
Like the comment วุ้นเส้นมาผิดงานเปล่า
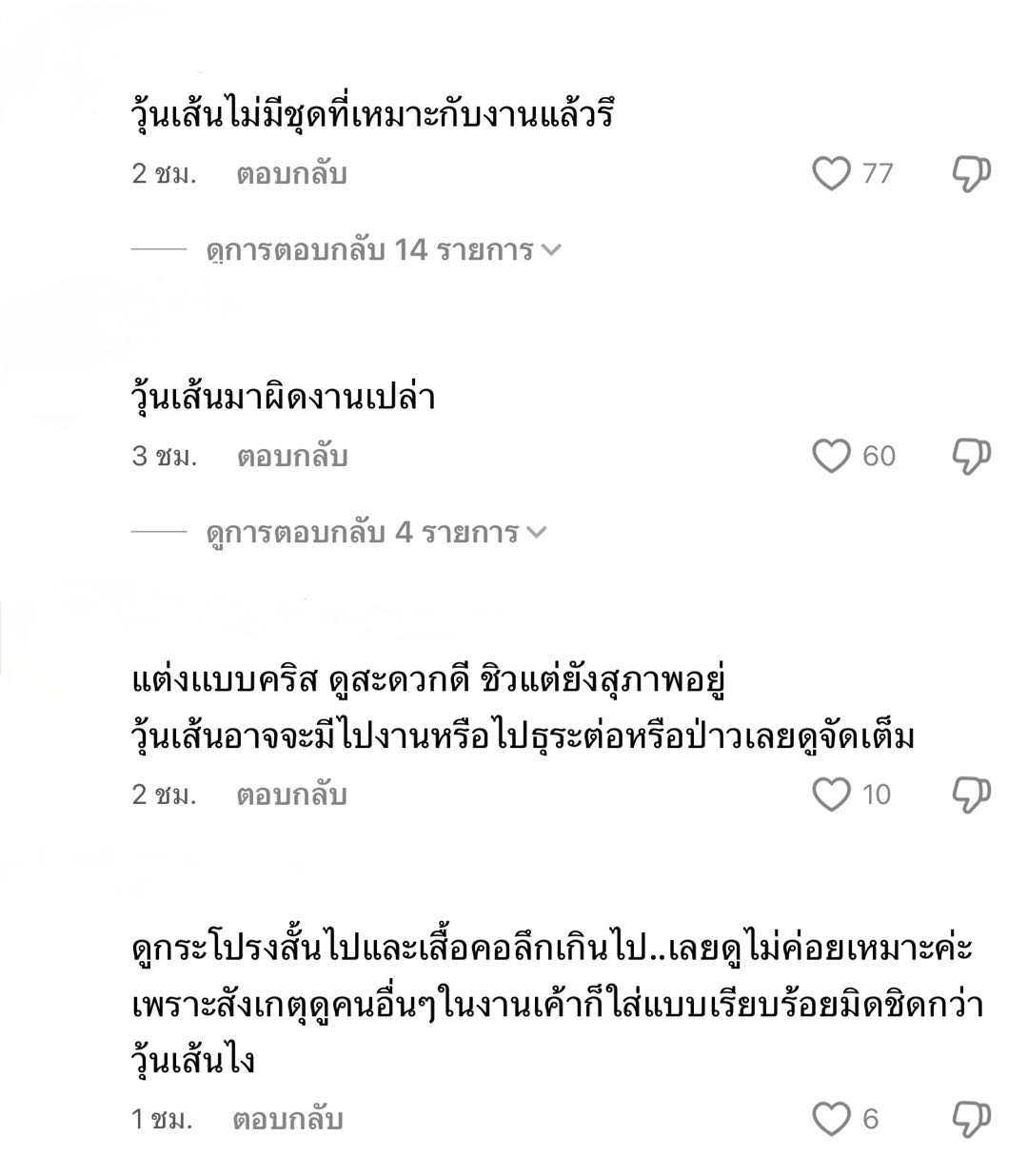pyautogui.click(x=831, y=456)
